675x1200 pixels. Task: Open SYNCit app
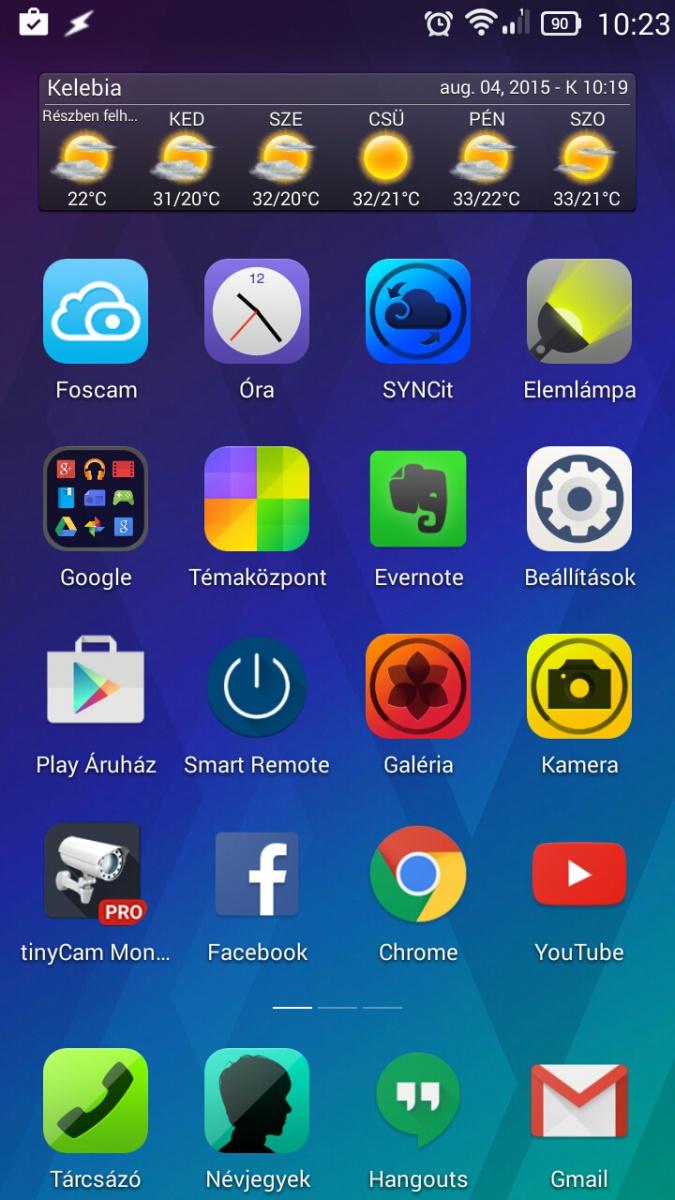(418, 312)
